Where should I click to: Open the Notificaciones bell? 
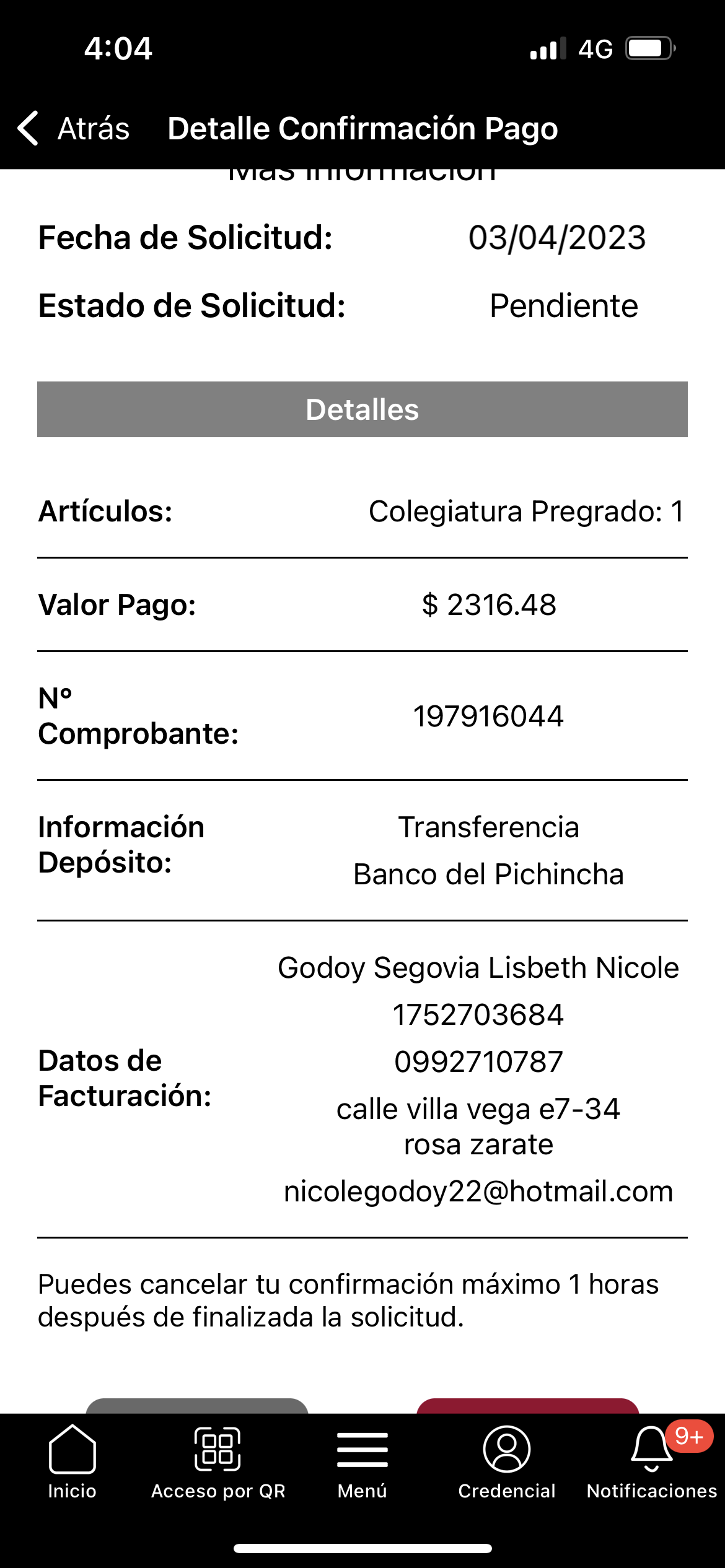652,1461
